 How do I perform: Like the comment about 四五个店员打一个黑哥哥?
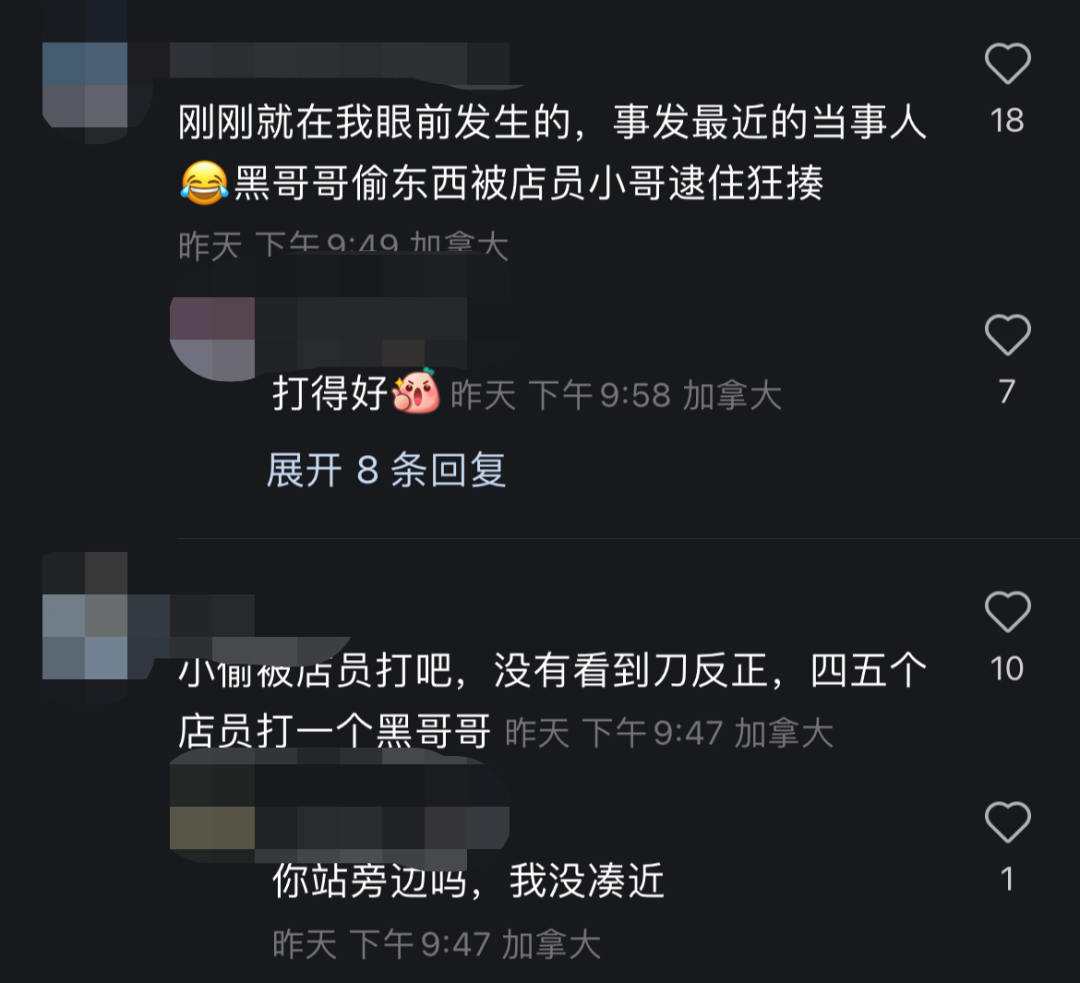point(1007,612)
